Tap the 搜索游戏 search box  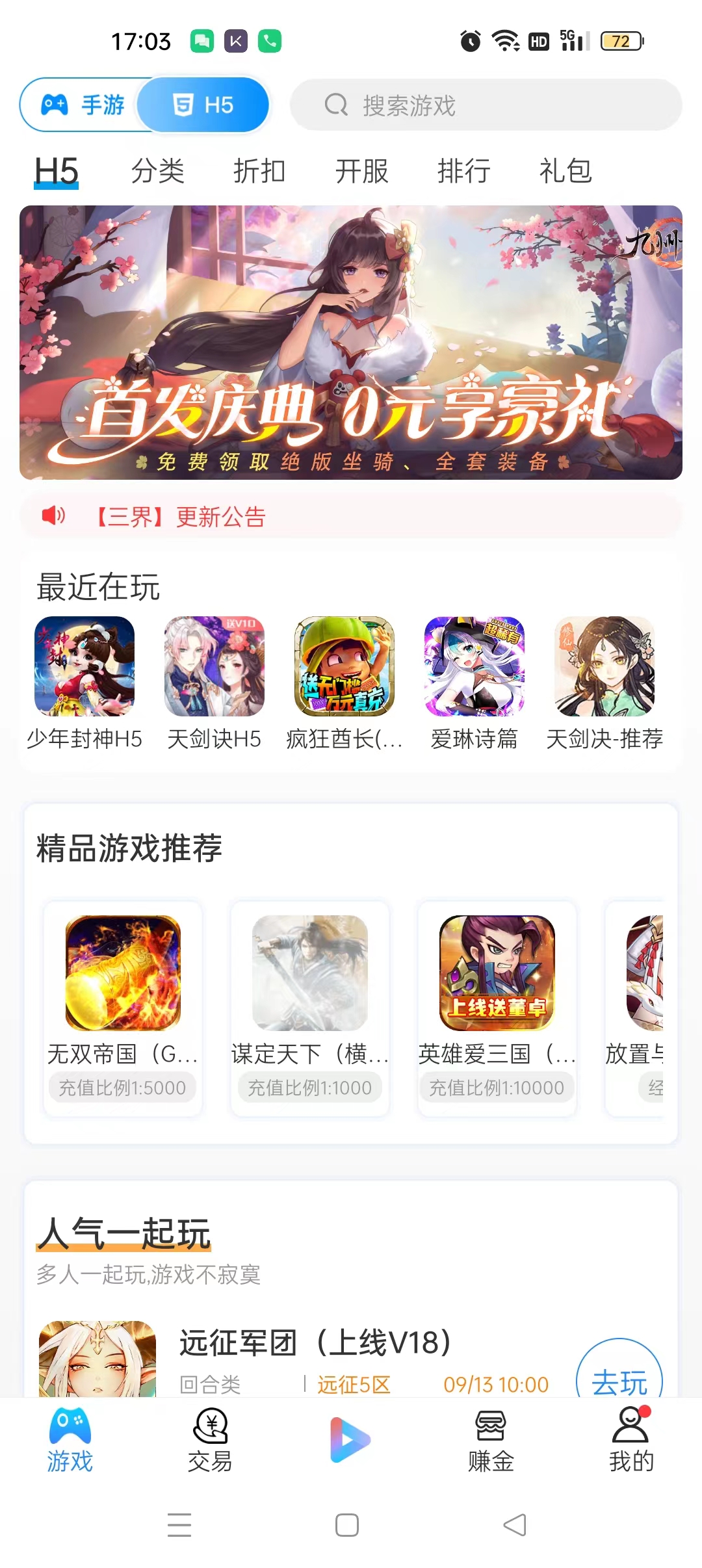pos(486,105)
